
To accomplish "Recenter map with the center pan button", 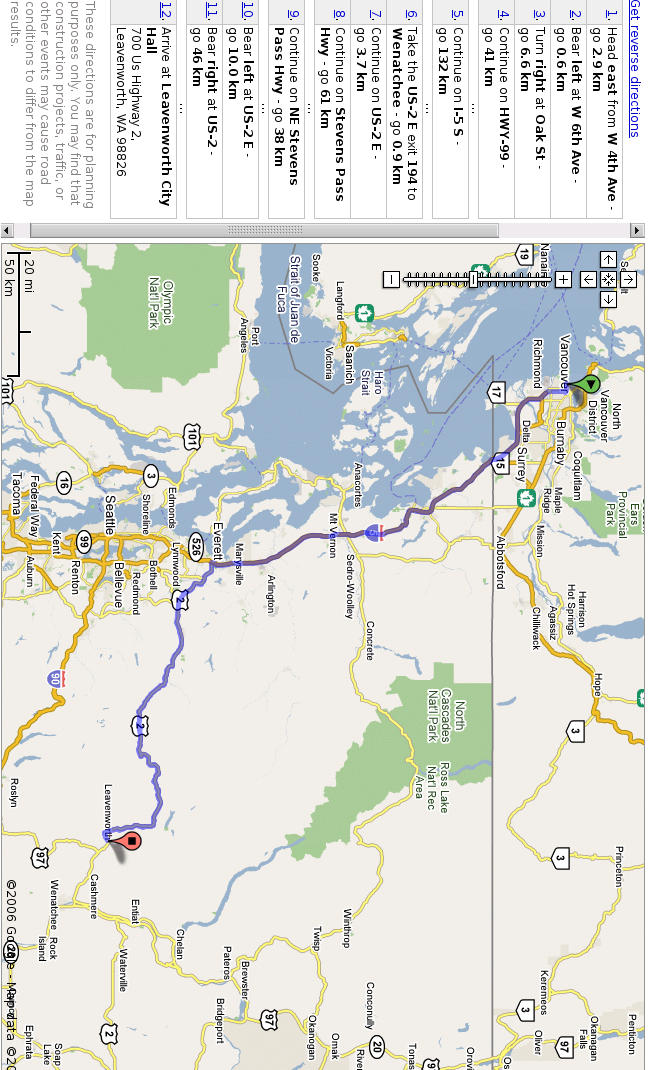I will (607, 279).
